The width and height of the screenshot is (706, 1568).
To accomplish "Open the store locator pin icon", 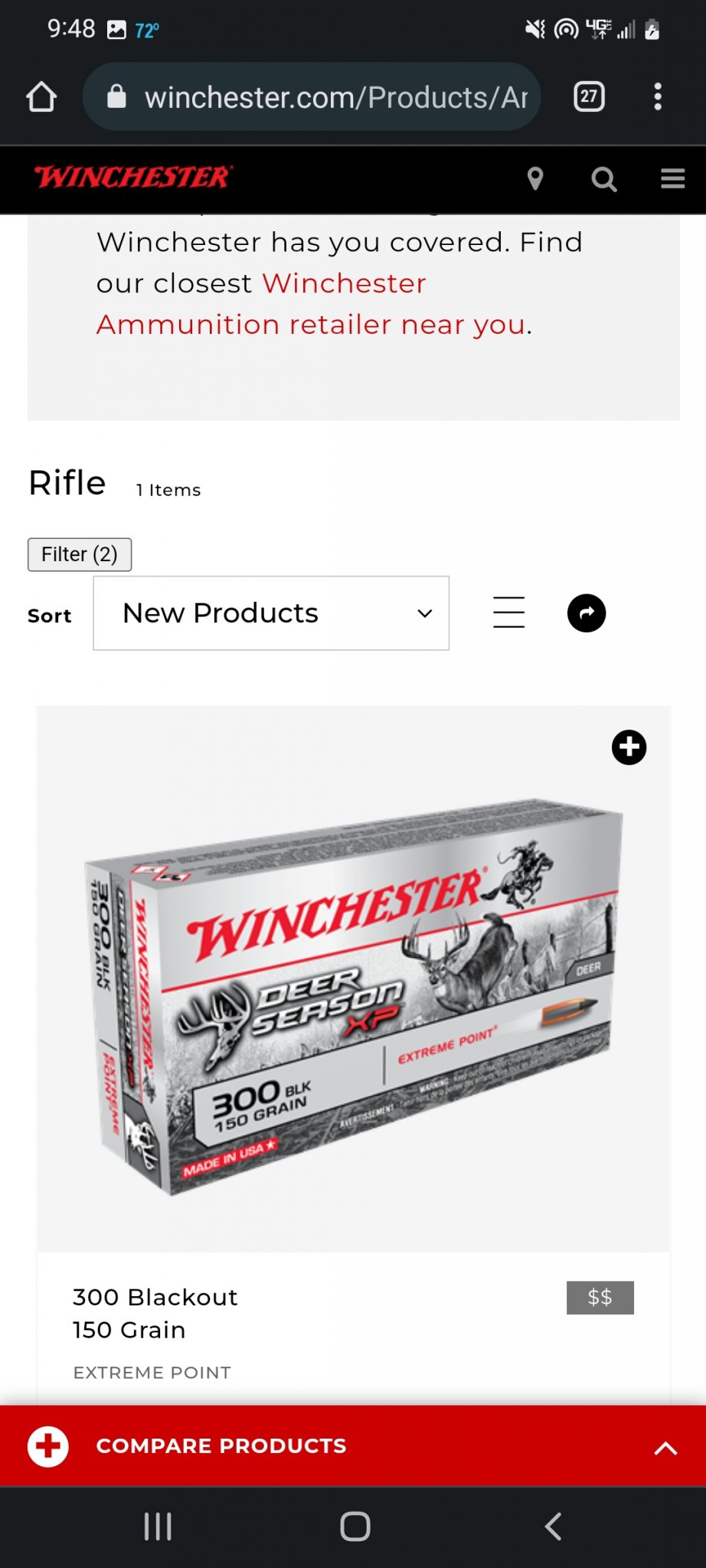I will pyautogui.click(x=535, y=178).
